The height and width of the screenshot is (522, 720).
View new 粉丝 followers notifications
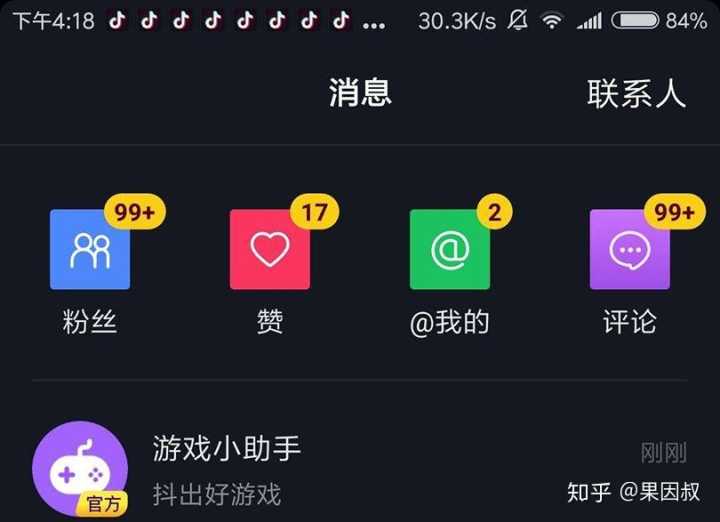(90, 250)
